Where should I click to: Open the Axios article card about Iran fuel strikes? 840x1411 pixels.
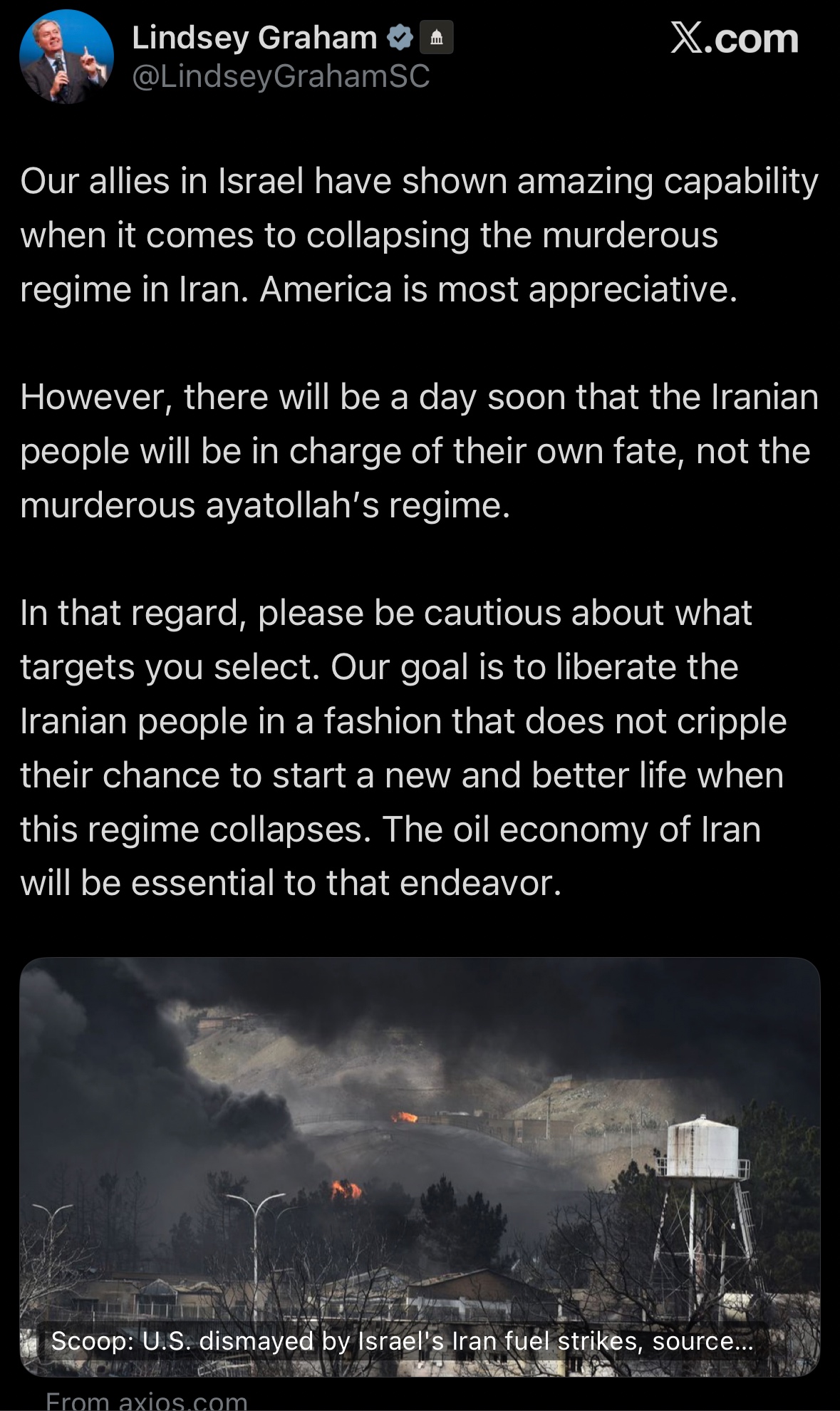pyautogui.click(x=420, y=1167)
